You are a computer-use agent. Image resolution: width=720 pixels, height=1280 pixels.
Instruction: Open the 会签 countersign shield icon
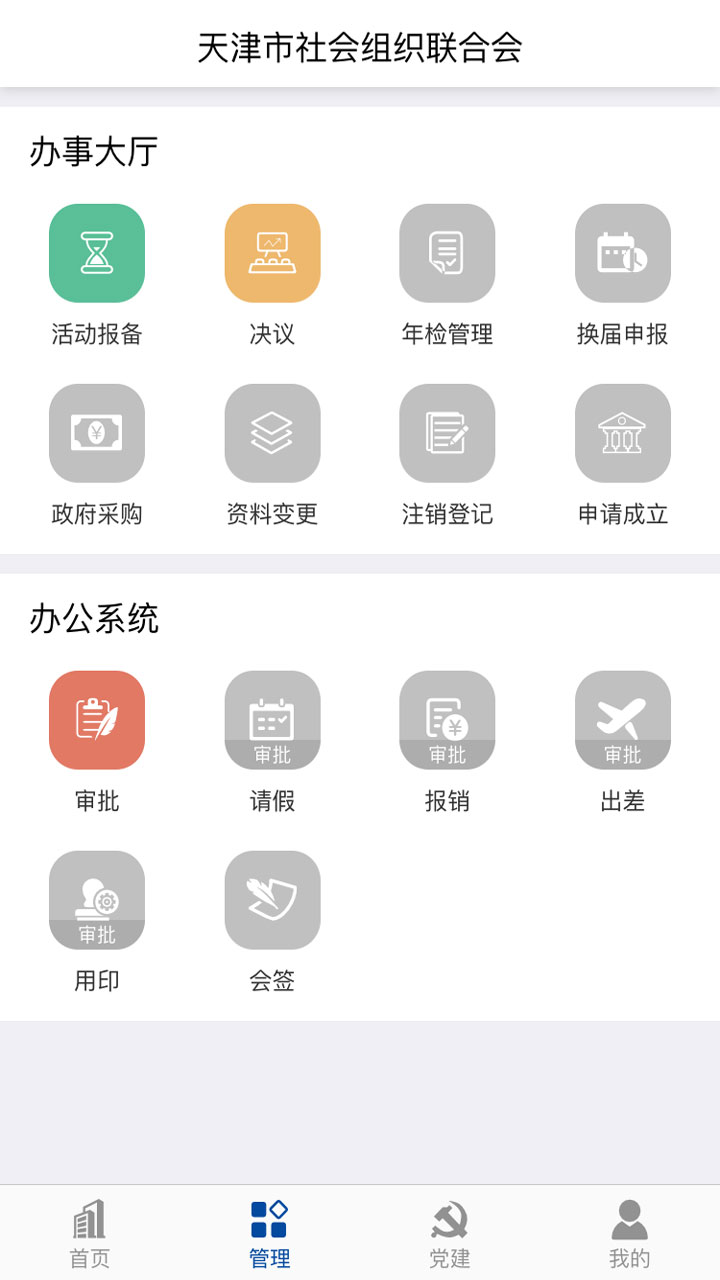coord(272,899)
